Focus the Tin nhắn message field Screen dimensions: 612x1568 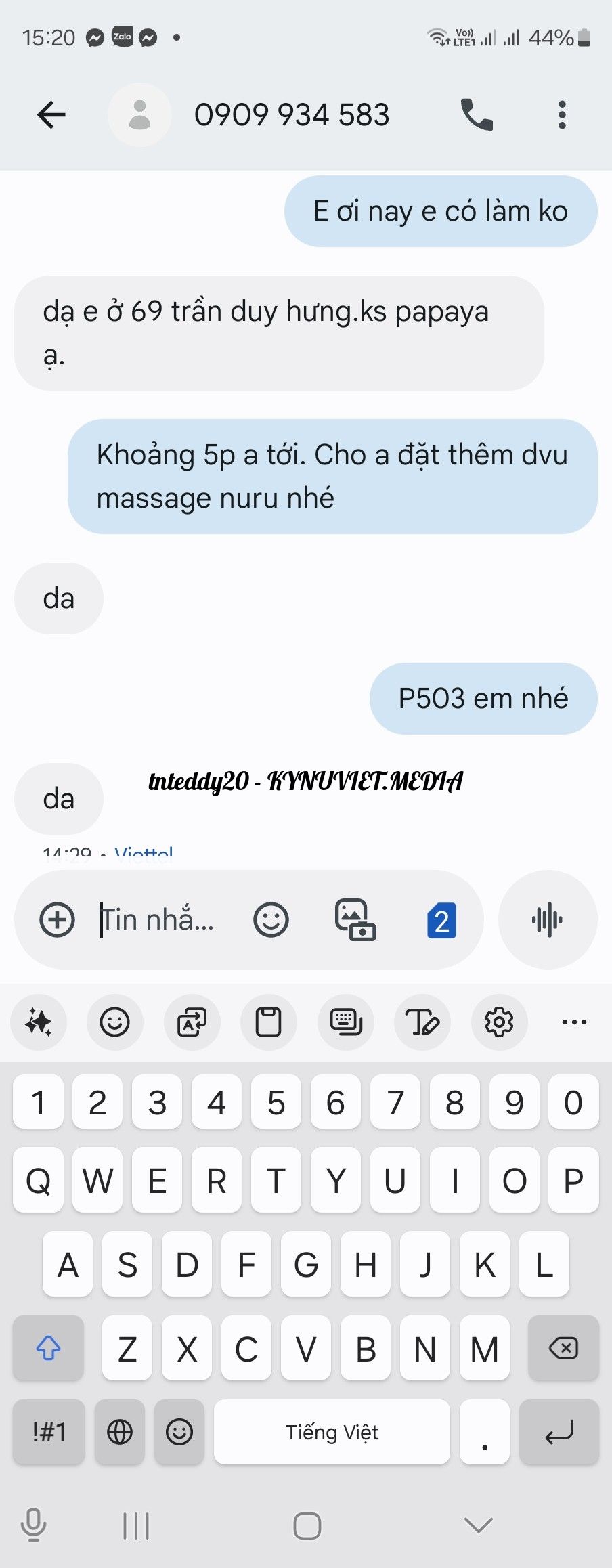tap(159, 920)
